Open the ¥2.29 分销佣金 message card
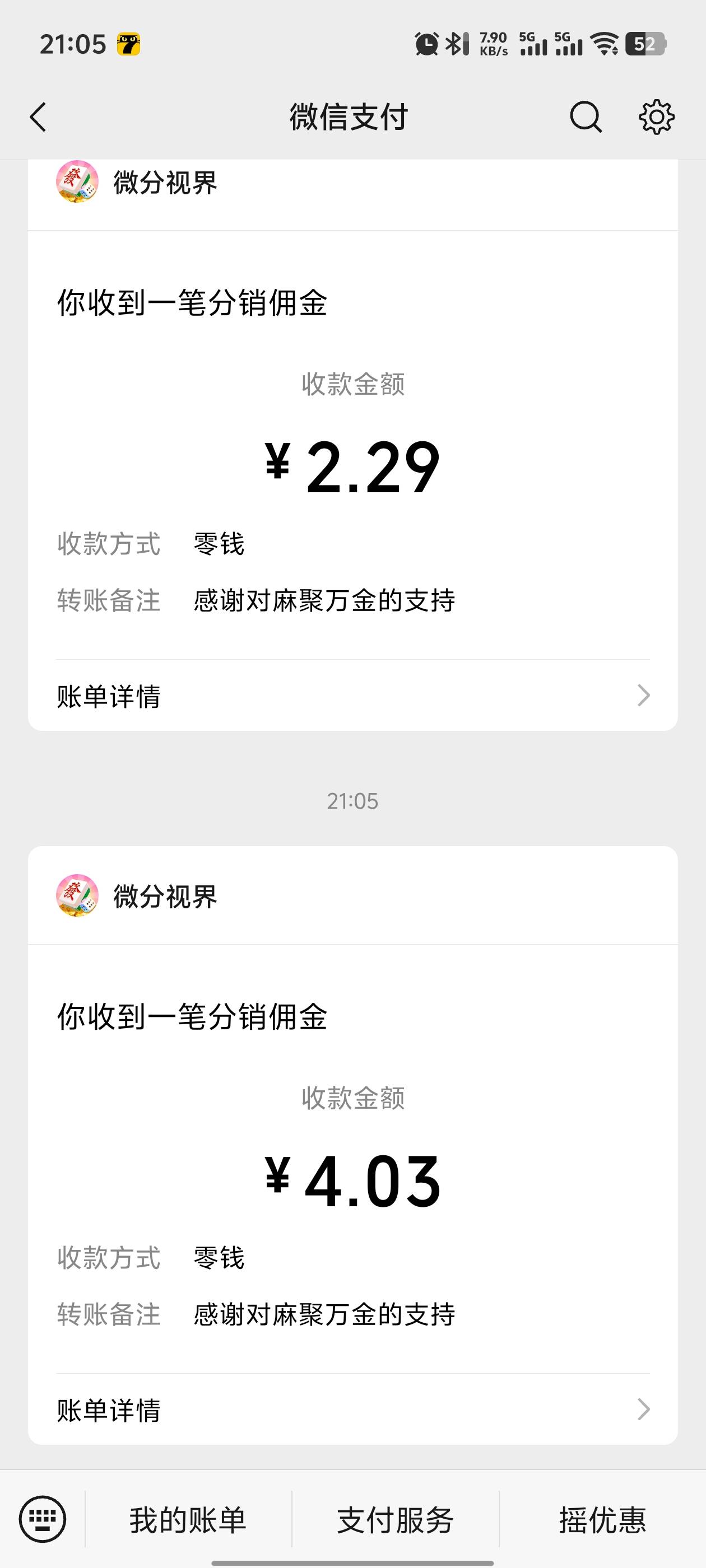 coord(352,445)
